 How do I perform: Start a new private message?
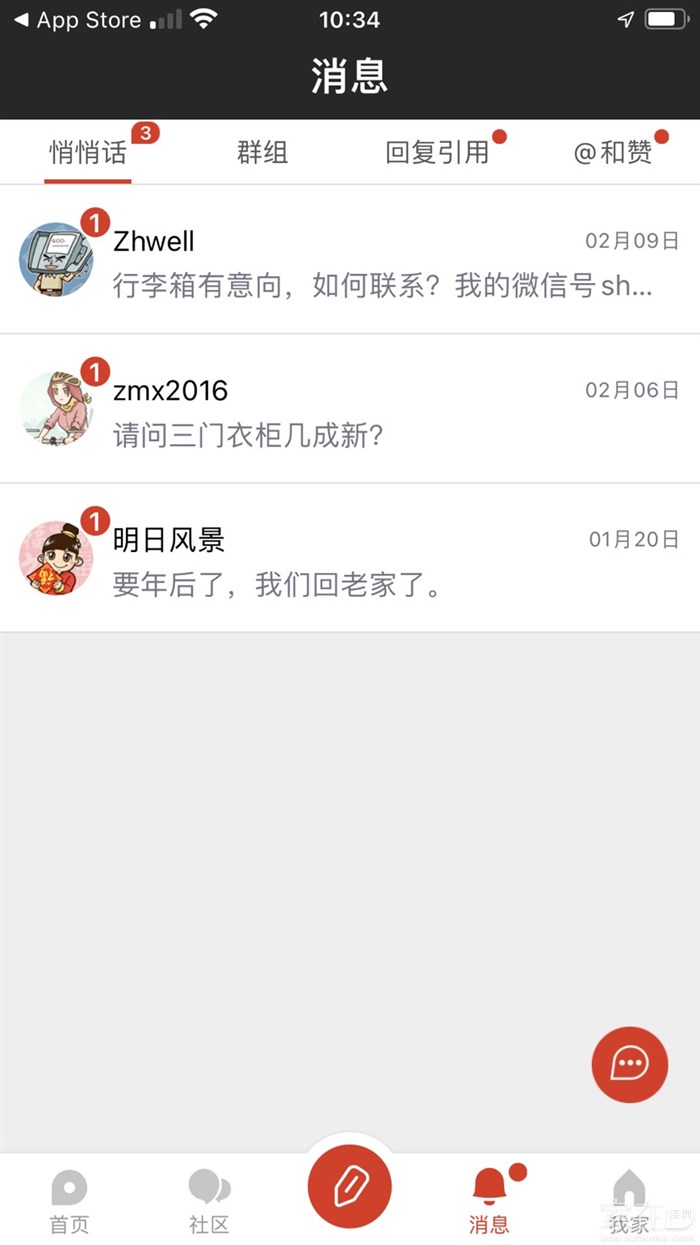click(x=629, y=1064)
